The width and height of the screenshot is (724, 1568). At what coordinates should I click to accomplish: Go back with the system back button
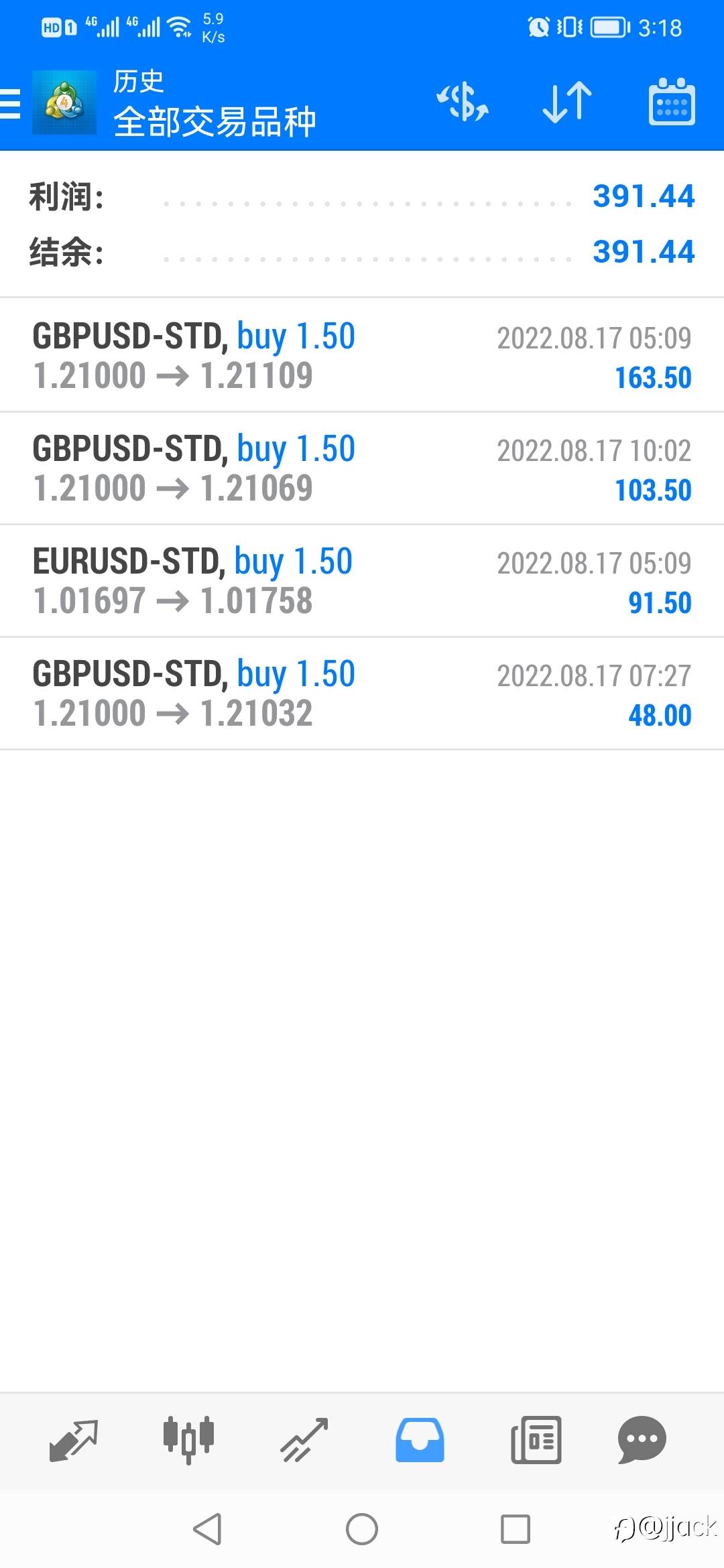207,1529
